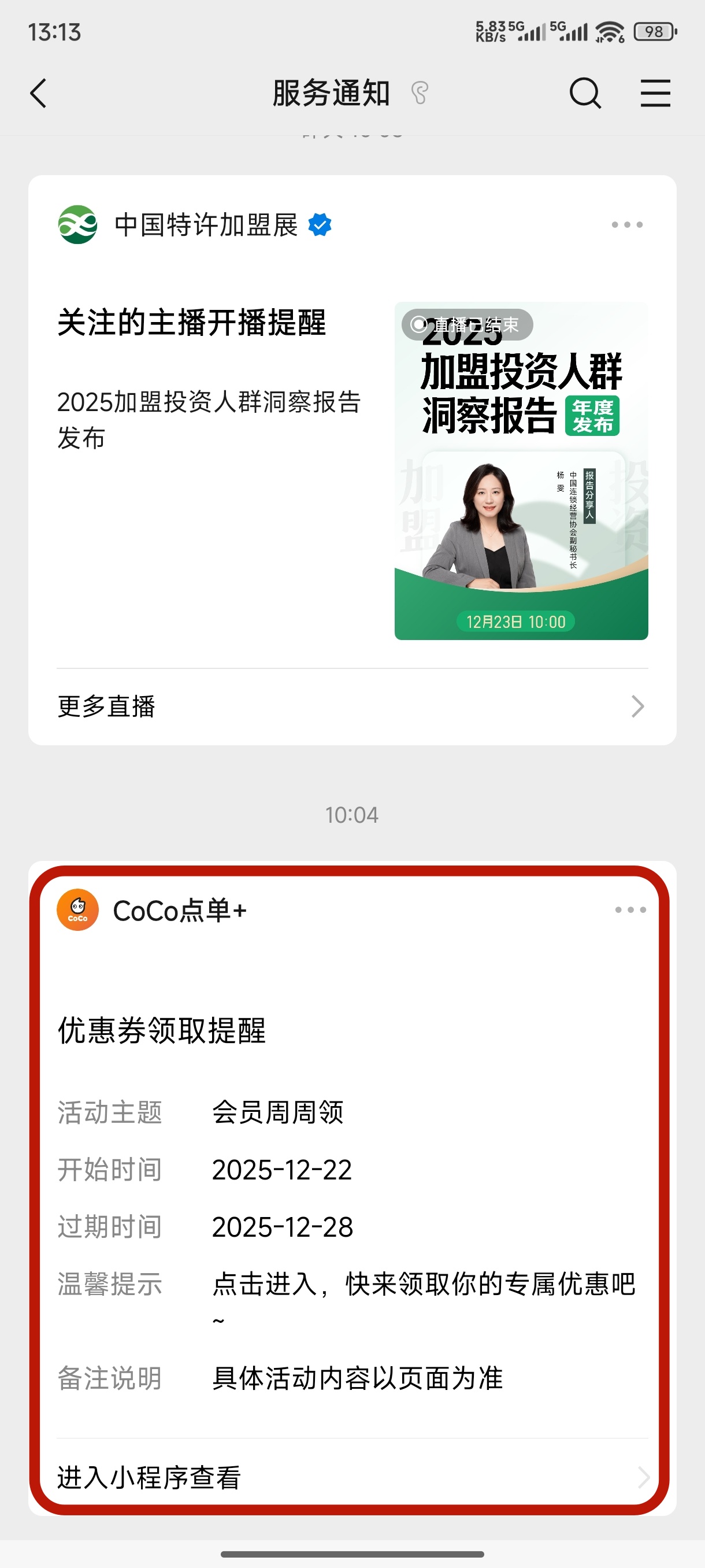Open the CoCo点单+ account name

coord(180,911)
